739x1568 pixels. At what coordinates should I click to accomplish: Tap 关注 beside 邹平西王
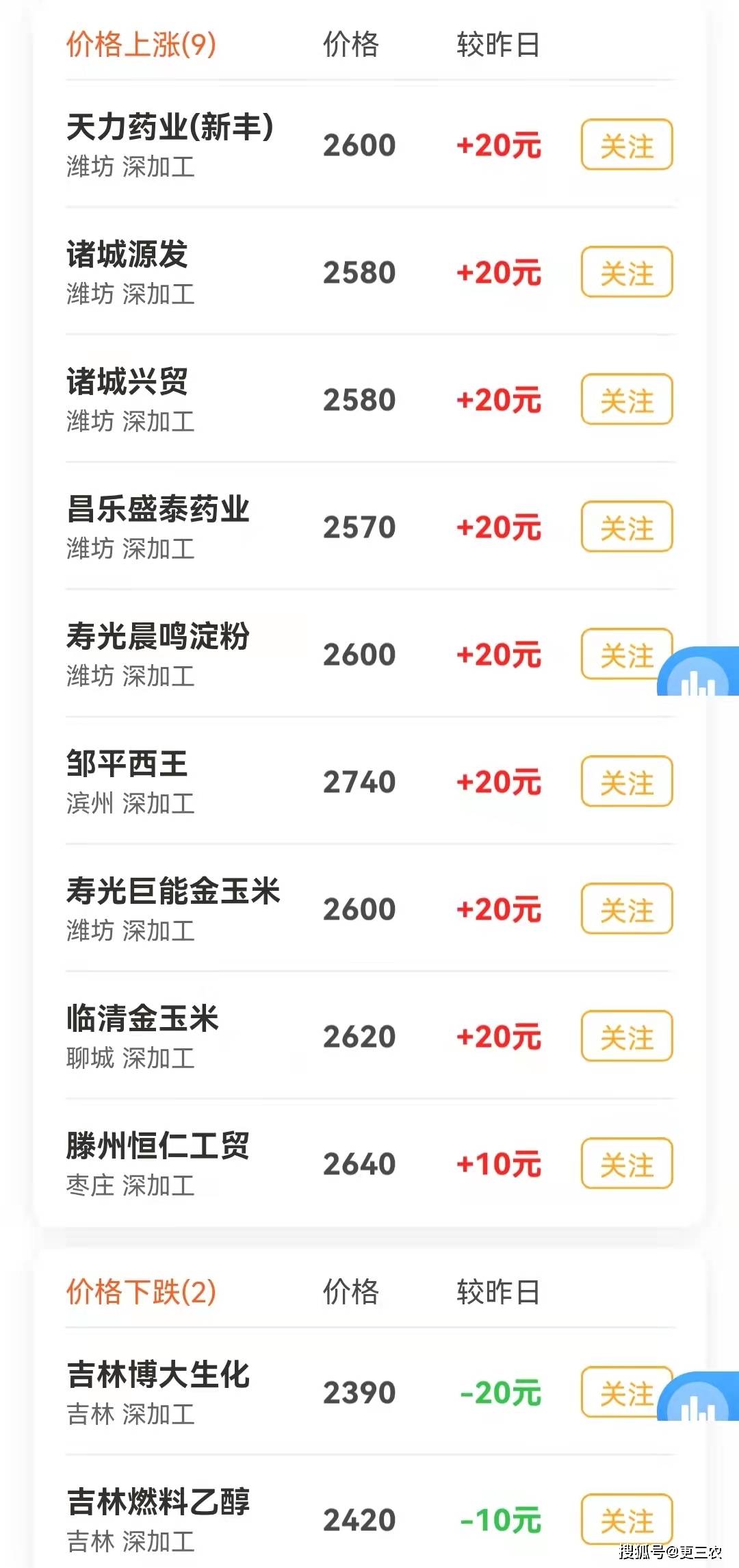[x=627, y=782]
